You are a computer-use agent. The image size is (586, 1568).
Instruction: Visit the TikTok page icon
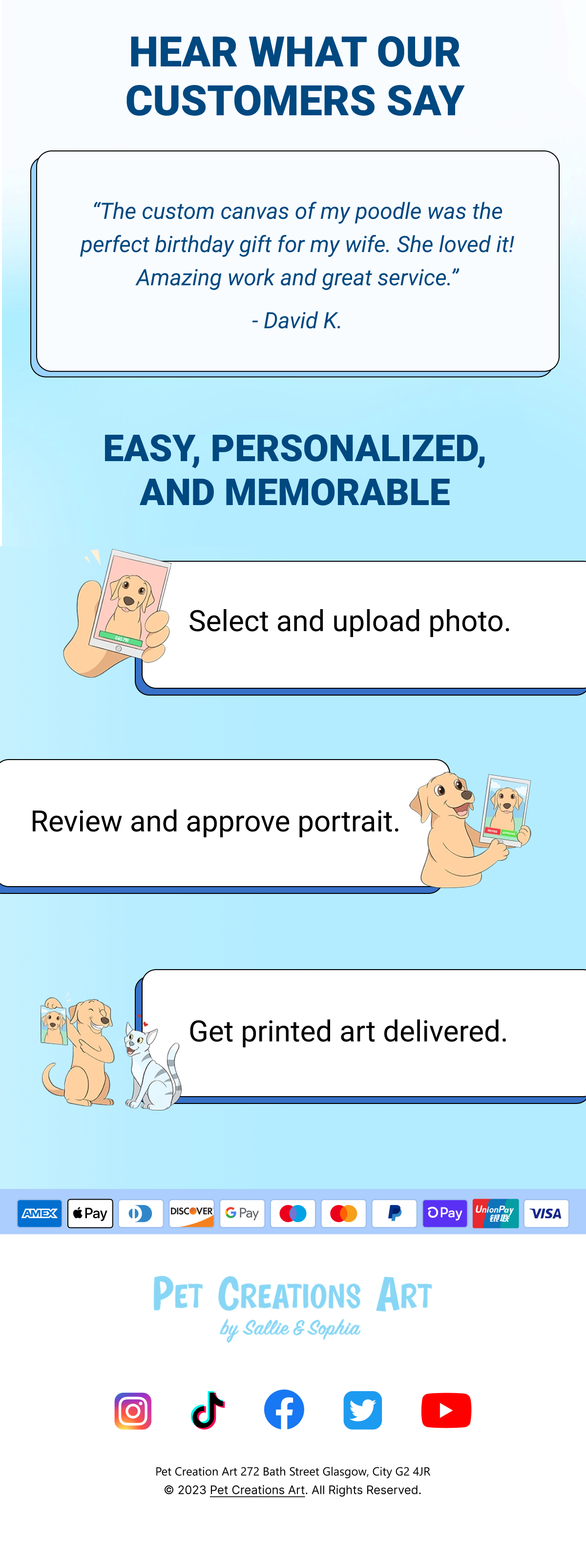[208, 1410]
